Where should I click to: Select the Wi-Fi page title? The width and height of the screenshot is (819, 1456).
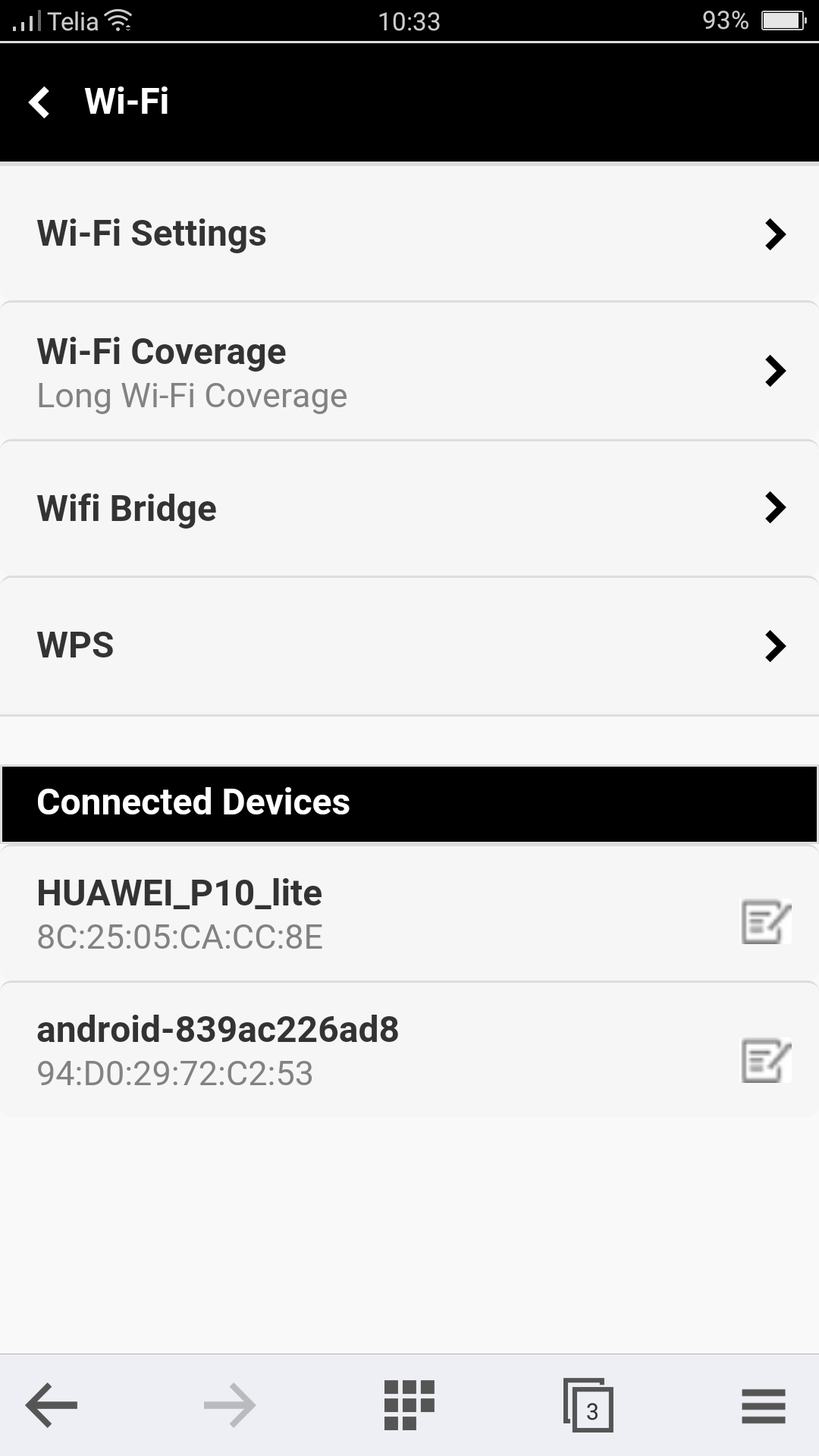(x=126, y=102)
